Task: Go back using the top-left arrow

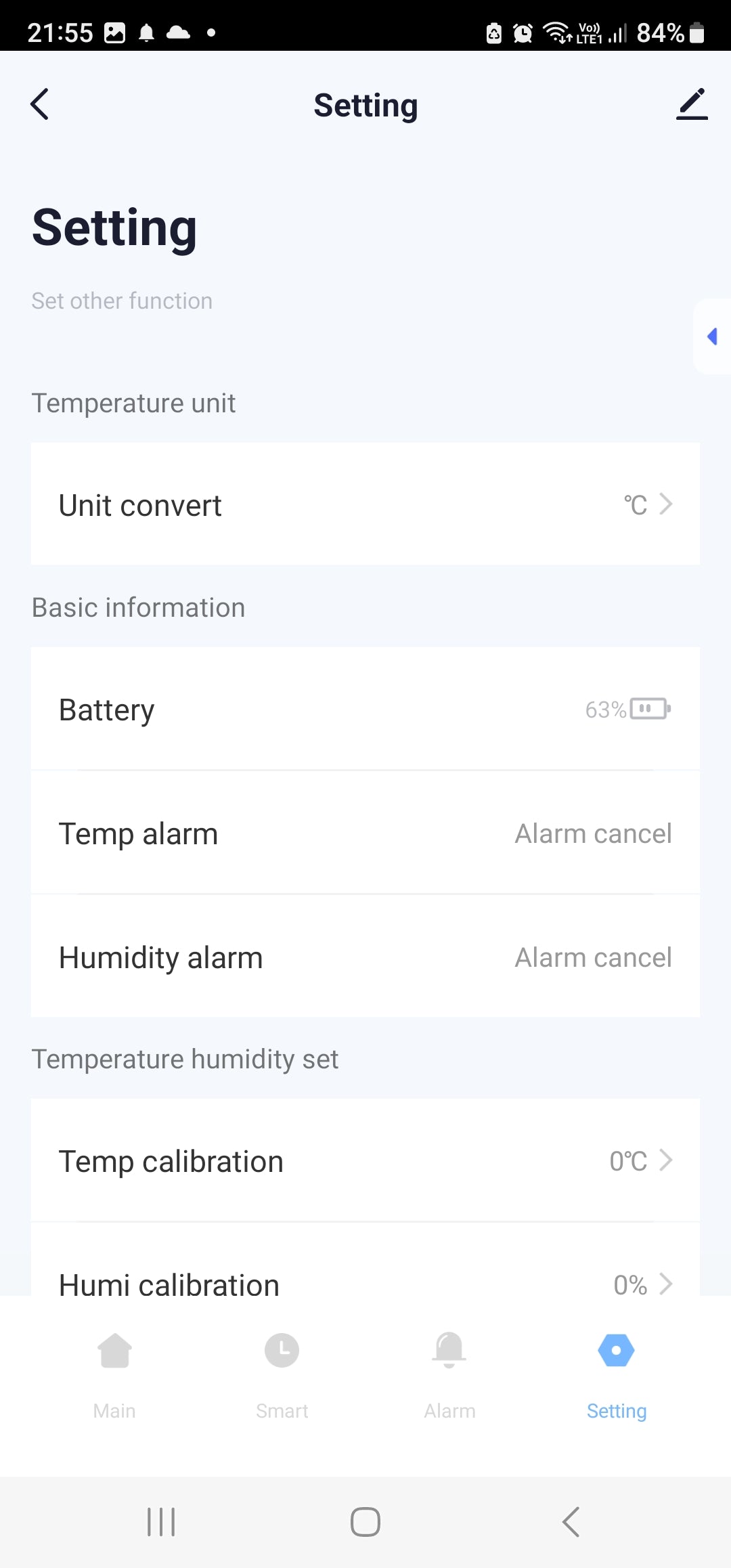Action: (40, 104)
